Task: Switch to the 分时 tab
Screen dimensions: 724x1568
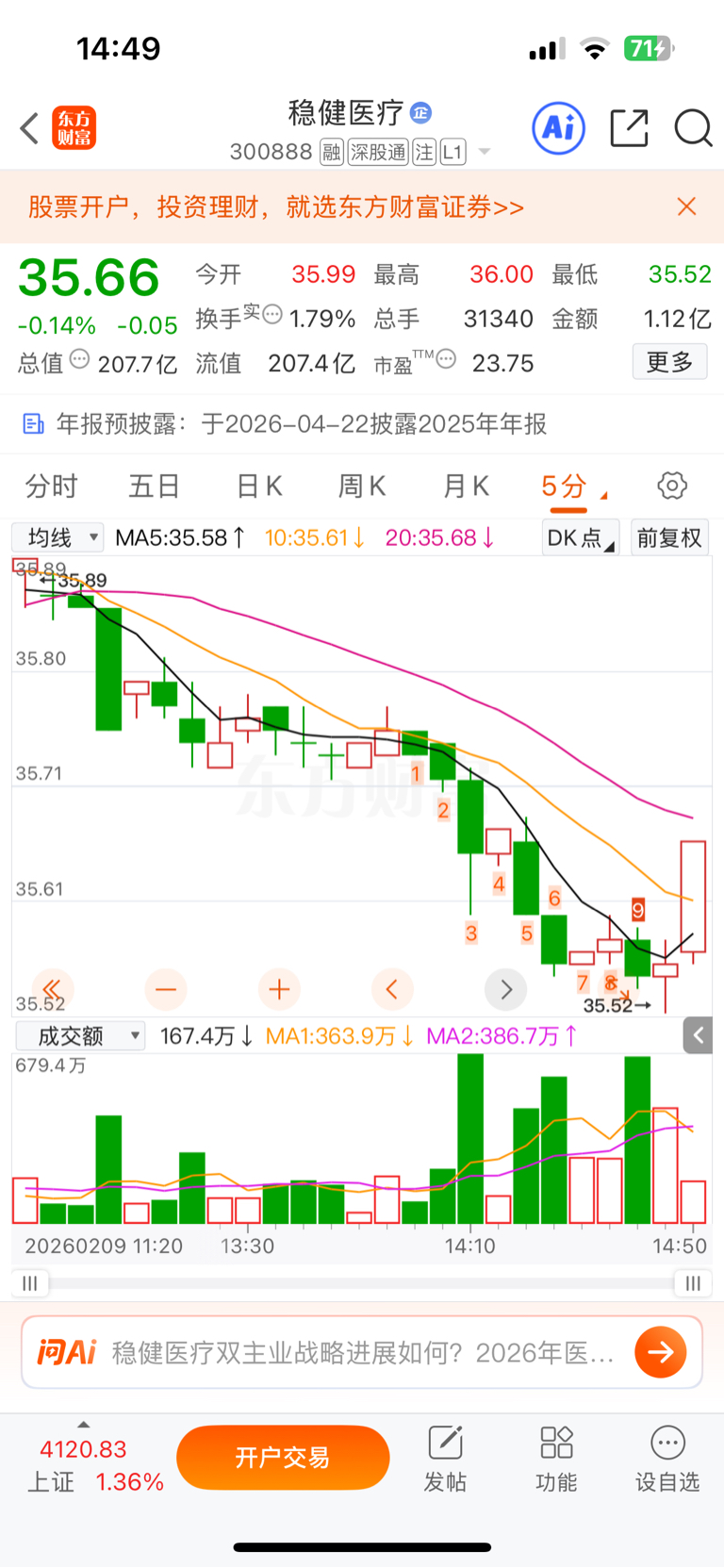Action: pos(51,487)
